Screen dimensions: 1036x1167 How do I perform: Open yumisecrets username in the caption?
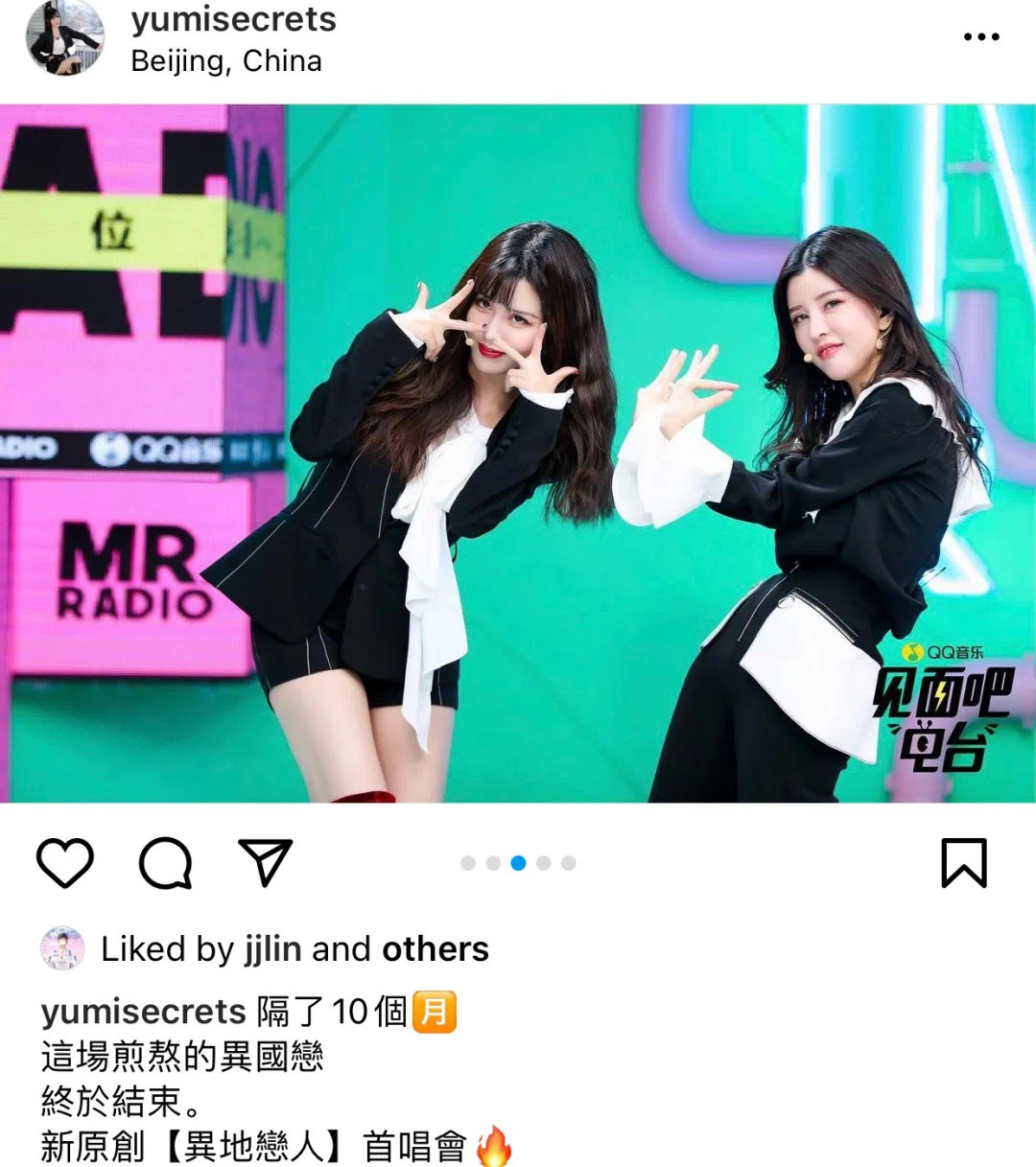(x=143, y=1012)
